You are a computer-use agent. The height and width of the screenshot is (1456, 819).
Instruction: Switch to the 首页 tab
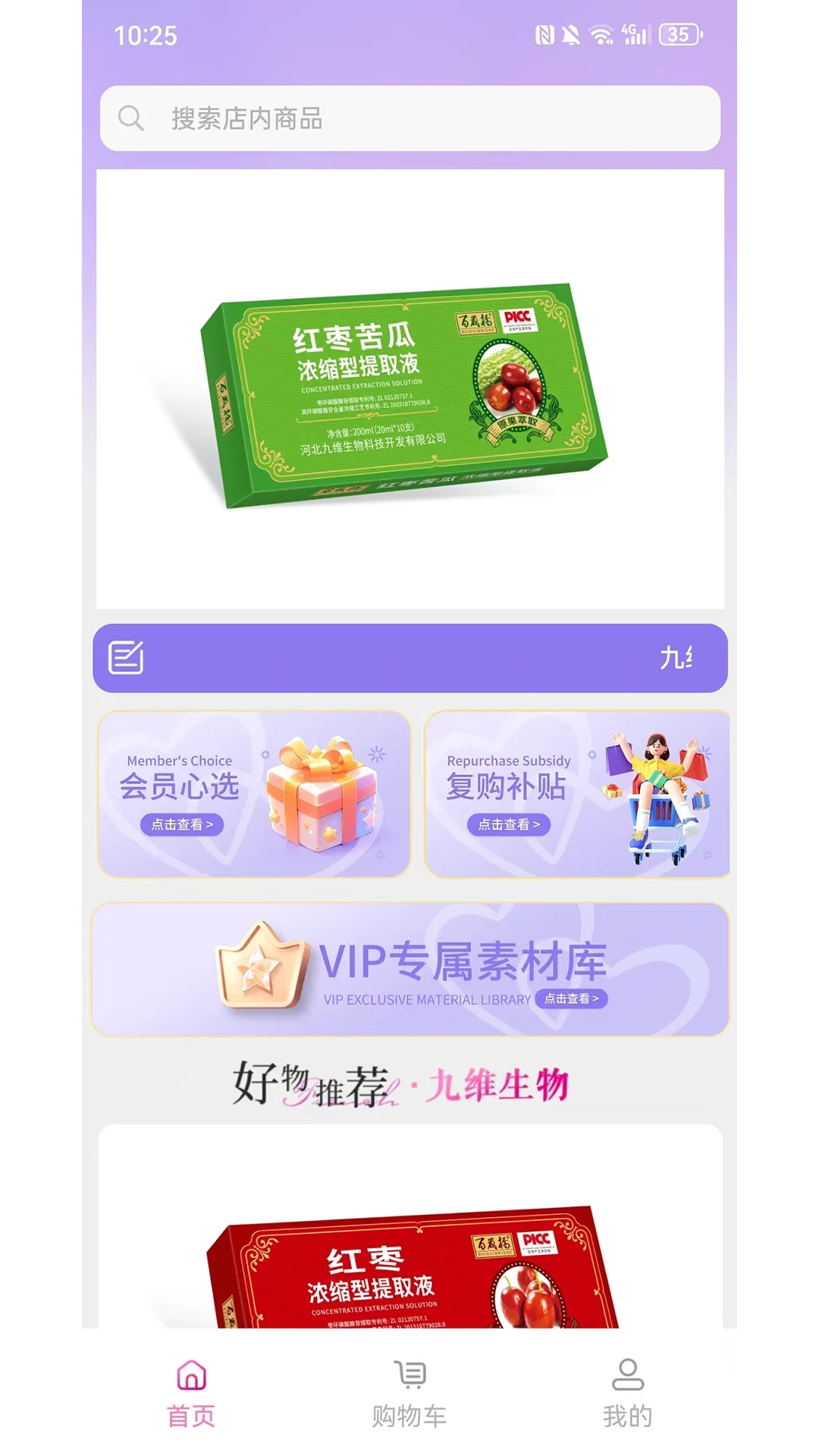click(x=191, y=1394)
